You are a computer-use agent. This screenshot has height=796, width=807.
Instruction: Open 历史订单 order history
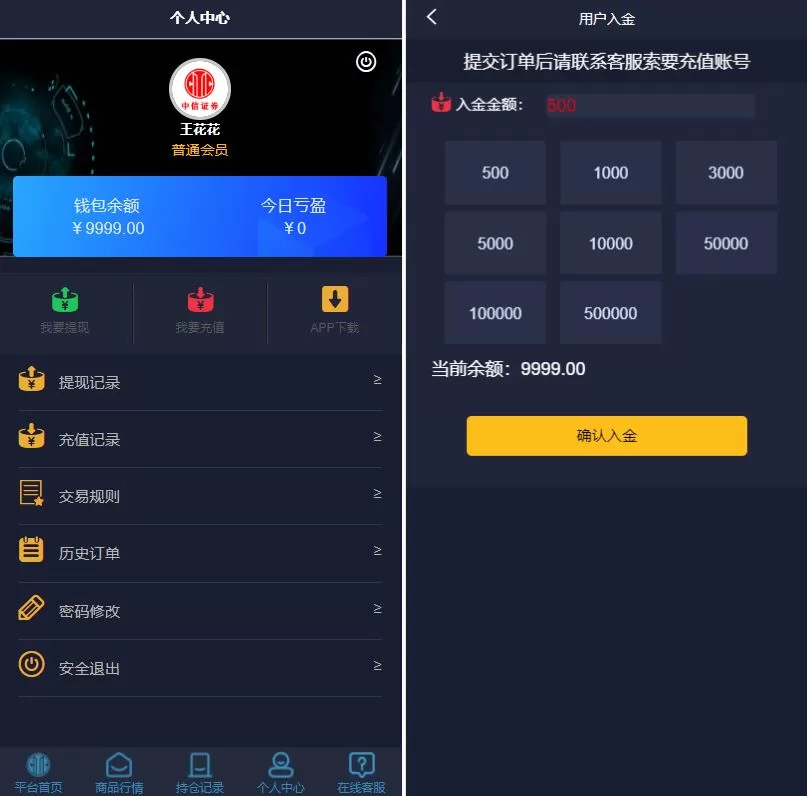[200, 553]
